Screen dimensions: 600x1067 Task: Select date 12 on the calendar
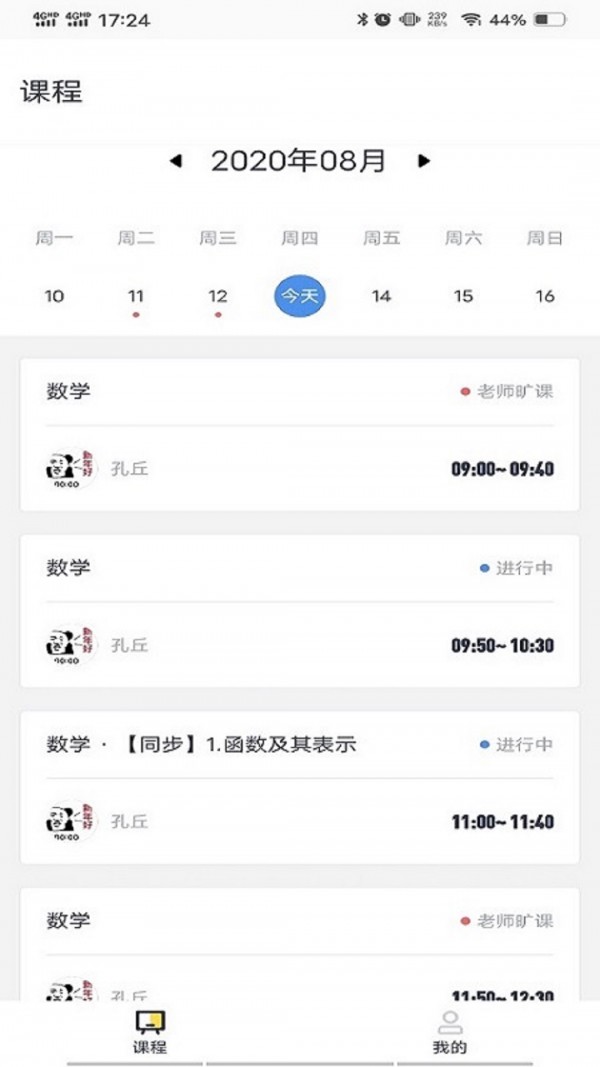point(218,296)
